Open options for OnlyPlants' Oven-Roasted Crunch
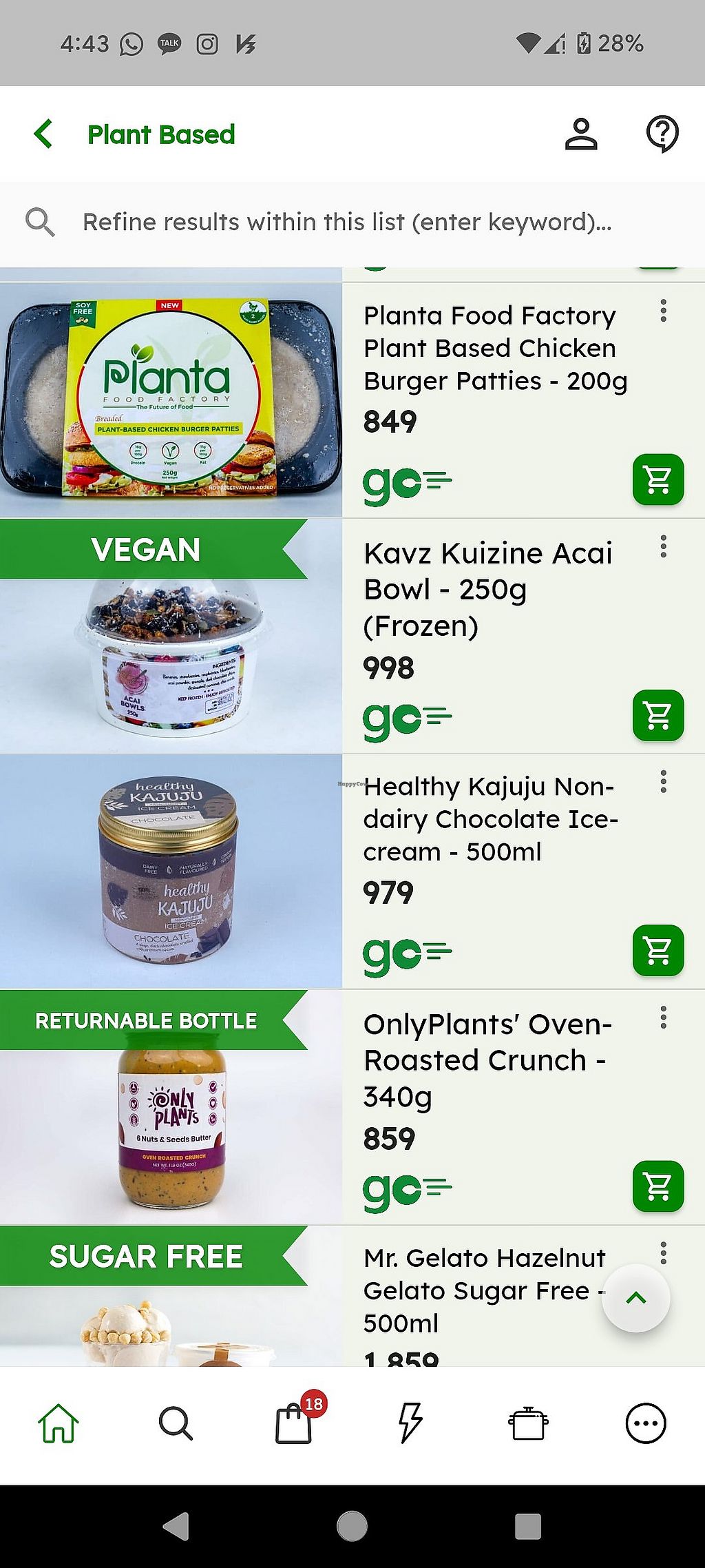 coord(663,1018)
